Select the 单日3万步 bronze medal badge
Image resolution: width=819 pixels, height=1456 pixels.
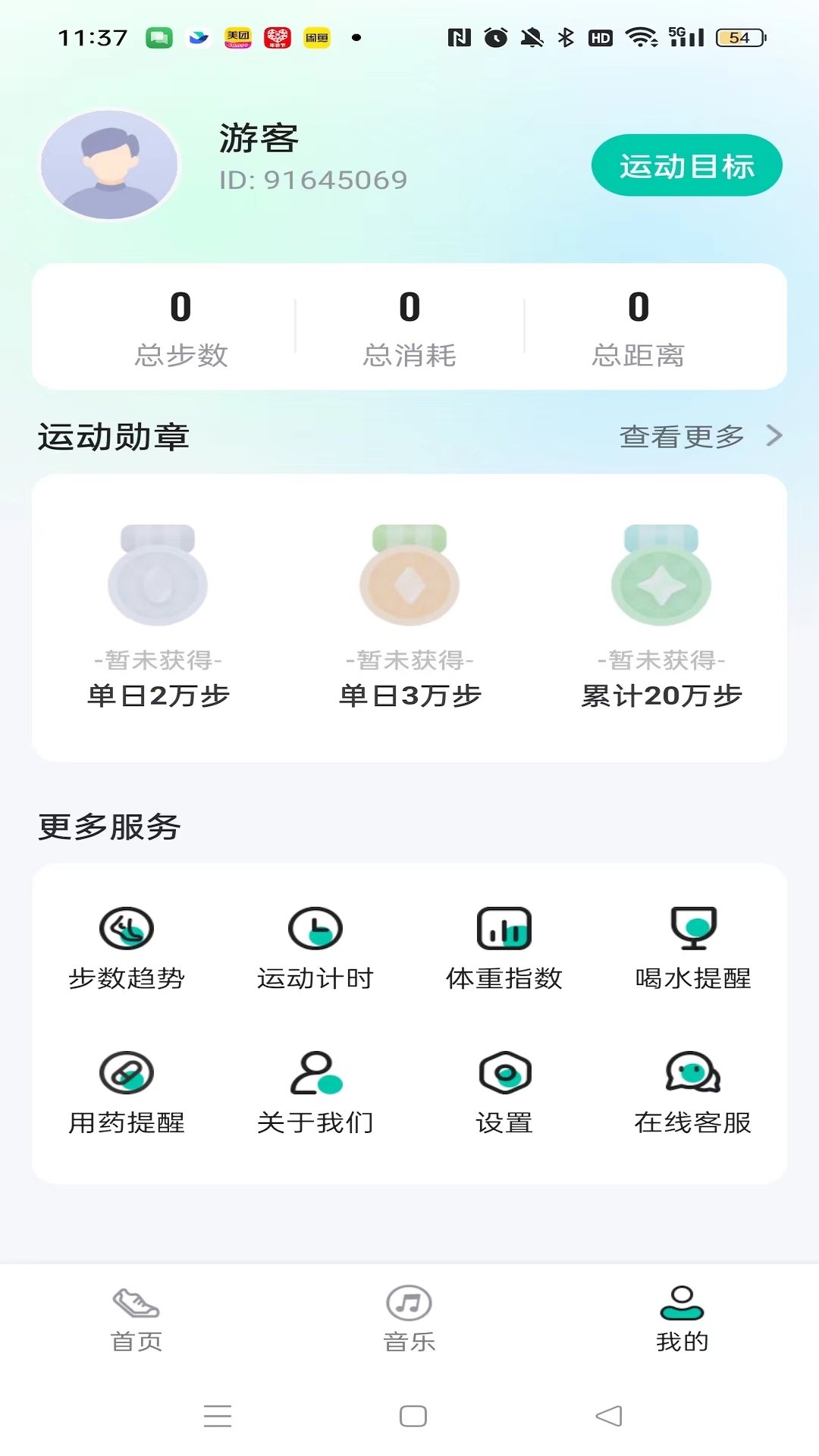click(409, 607)
